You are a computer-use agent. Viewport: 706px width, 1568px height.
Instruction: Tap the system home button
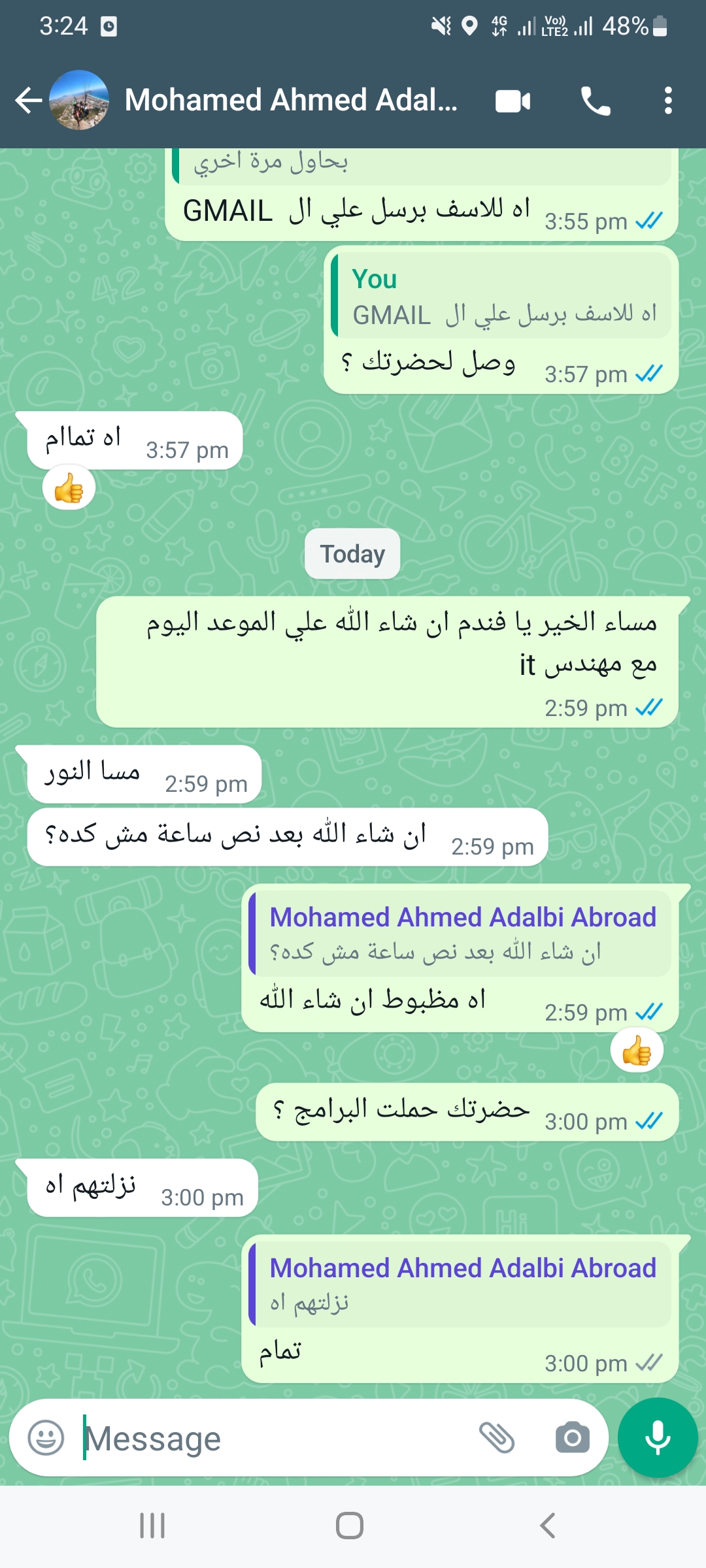[x=350, y=1526]
